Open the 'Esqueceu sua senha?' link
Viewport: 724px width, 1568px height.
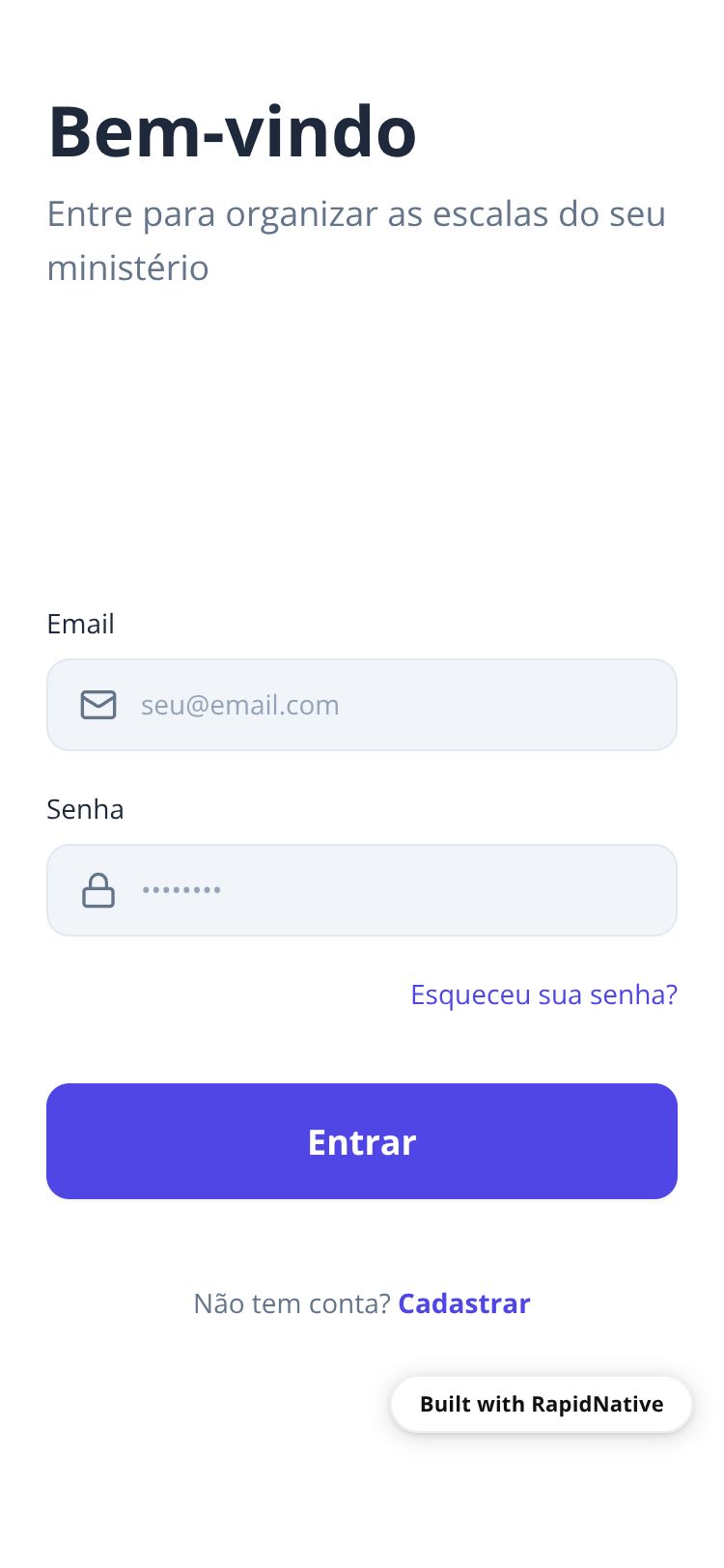[x=543, y=994]
